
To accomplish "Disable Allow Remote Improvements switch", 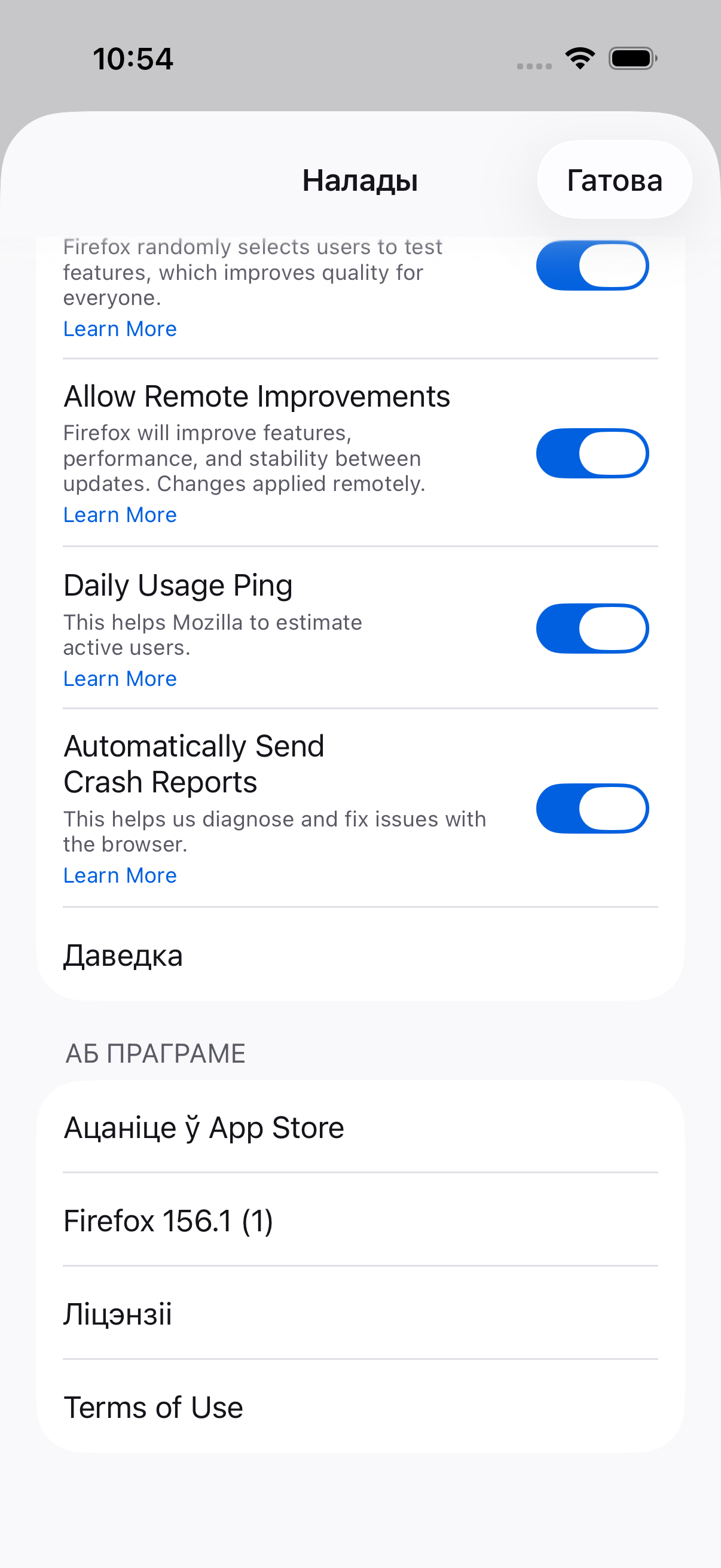I will point(592,453).
